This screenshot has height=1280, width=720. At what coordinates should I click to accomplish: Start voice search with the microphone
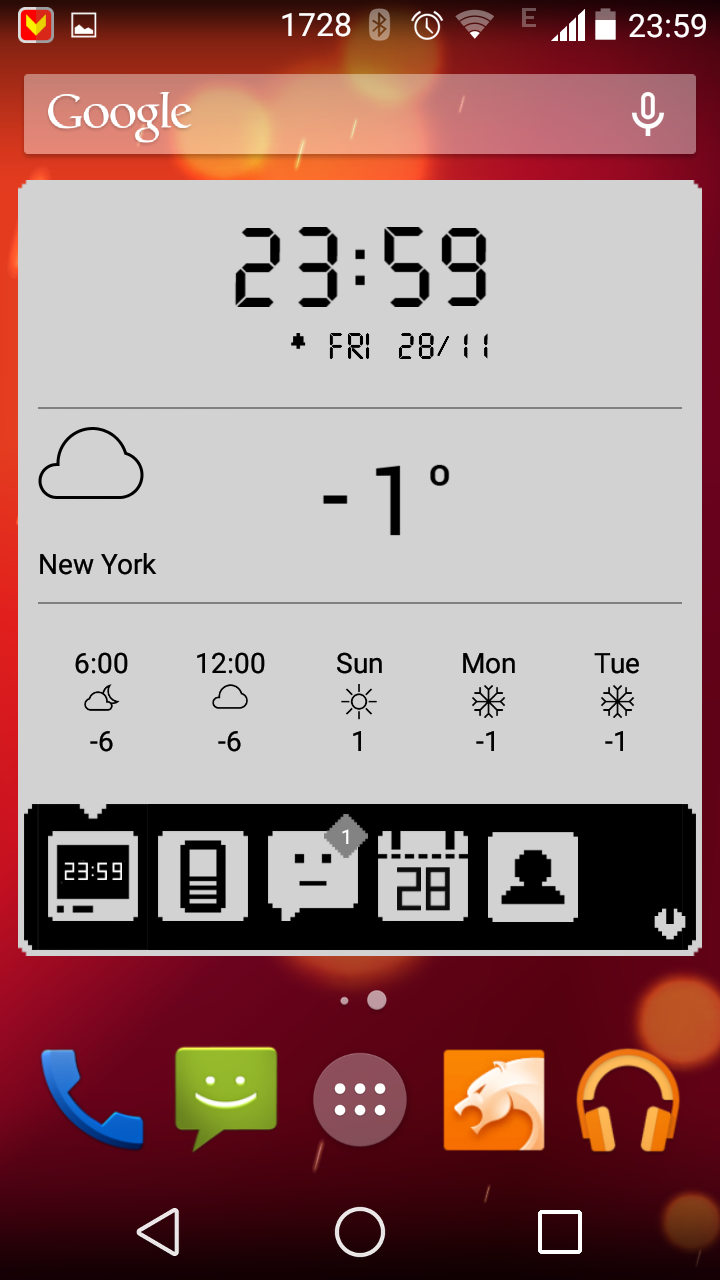647,114
